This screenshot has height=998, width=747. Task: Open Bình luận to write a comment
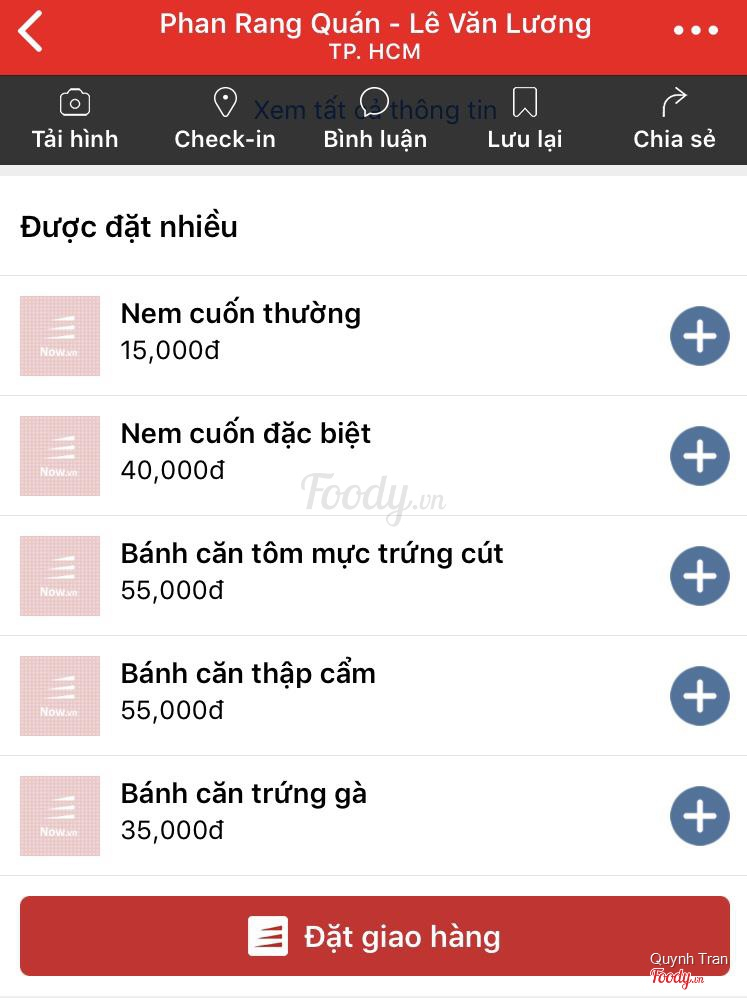point(375,120)
